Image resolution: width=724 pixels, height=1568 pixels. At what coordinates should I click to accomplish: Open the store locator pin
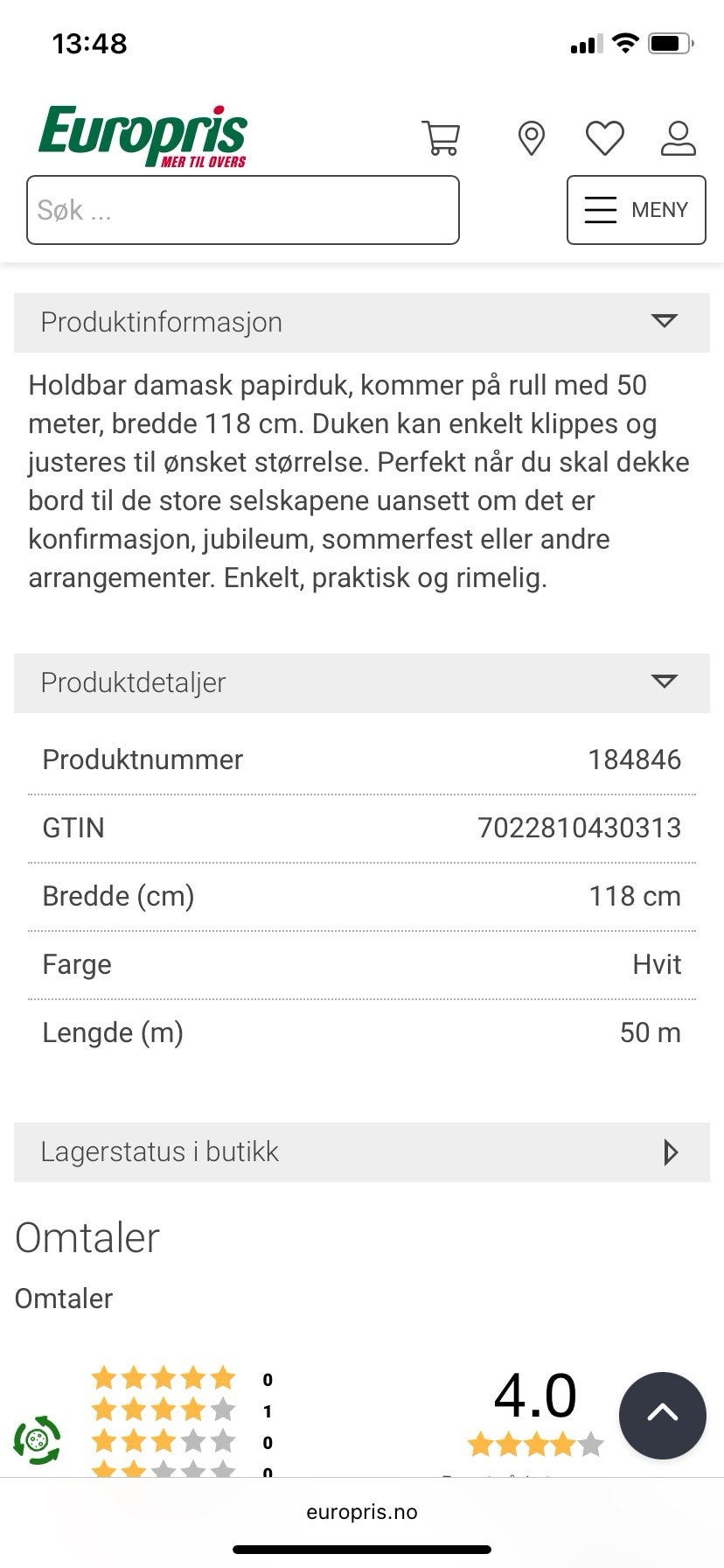(x=532, y=138)
